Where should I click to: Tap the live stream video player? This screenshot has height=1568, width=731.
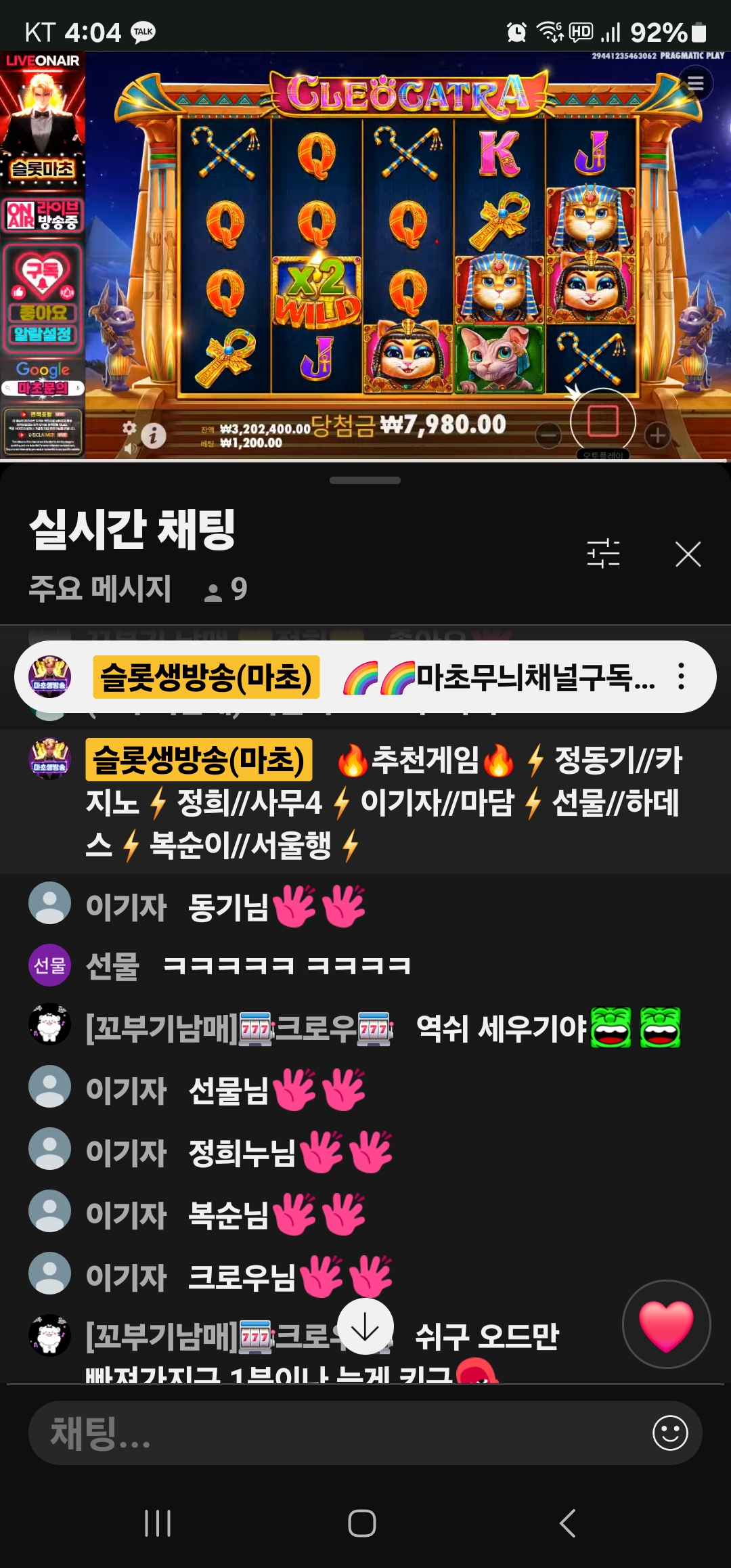(x=365, y=256)
